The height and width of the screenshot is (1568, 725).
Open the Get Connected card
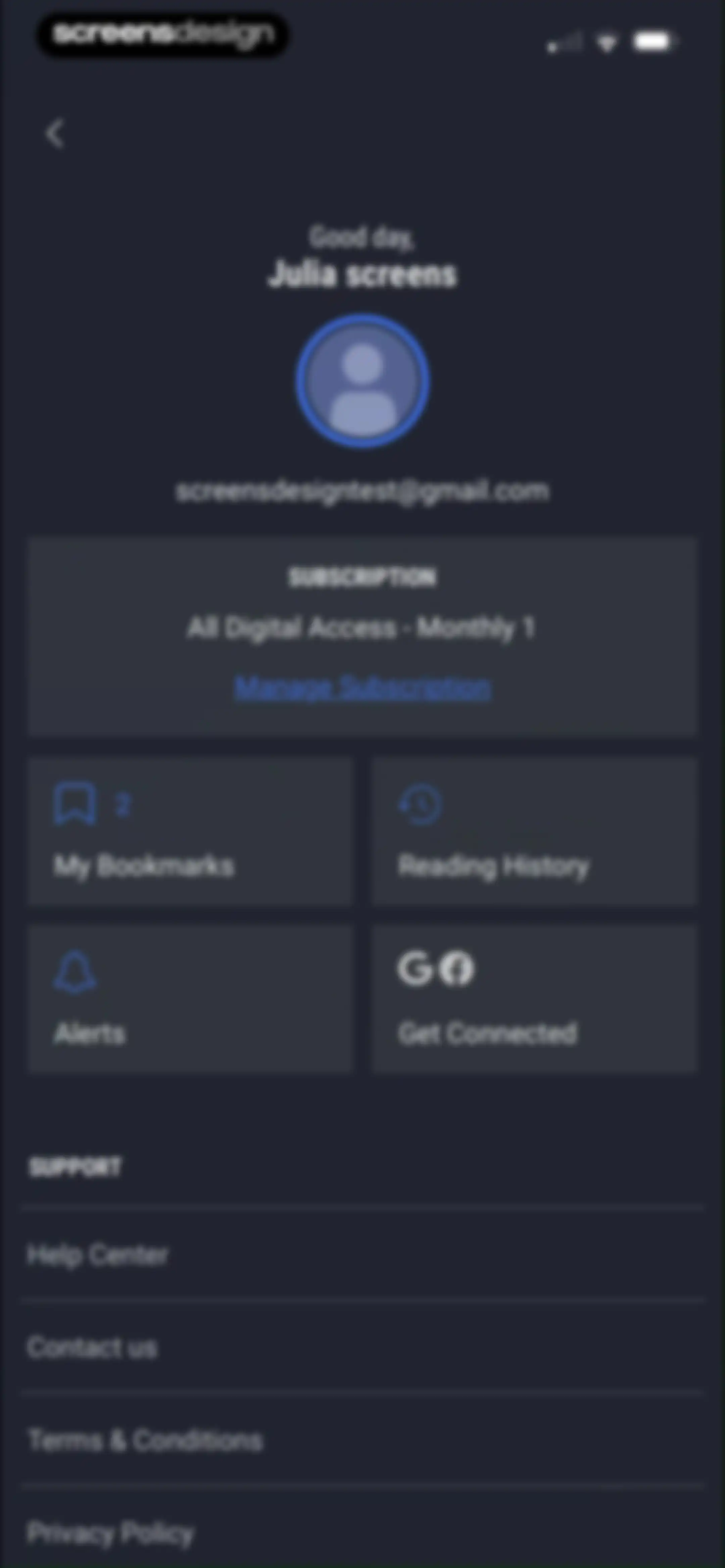pyautogui.click(x=534, y=999)
